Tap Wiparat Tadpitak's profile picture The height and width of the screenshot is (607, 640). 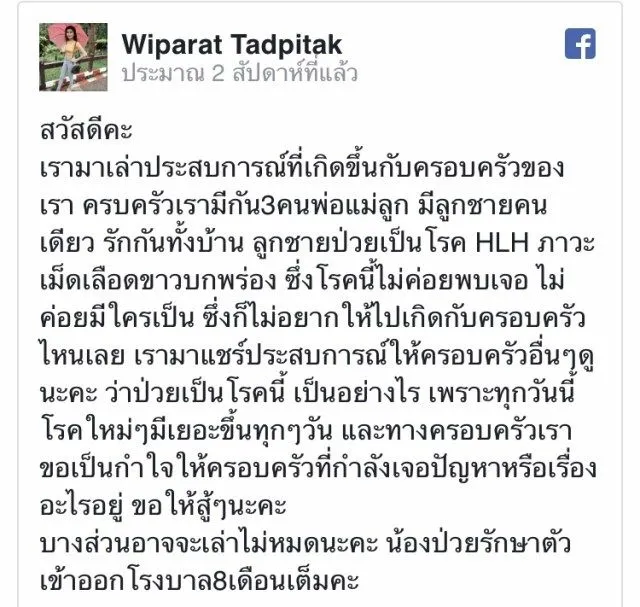[73, 57]
